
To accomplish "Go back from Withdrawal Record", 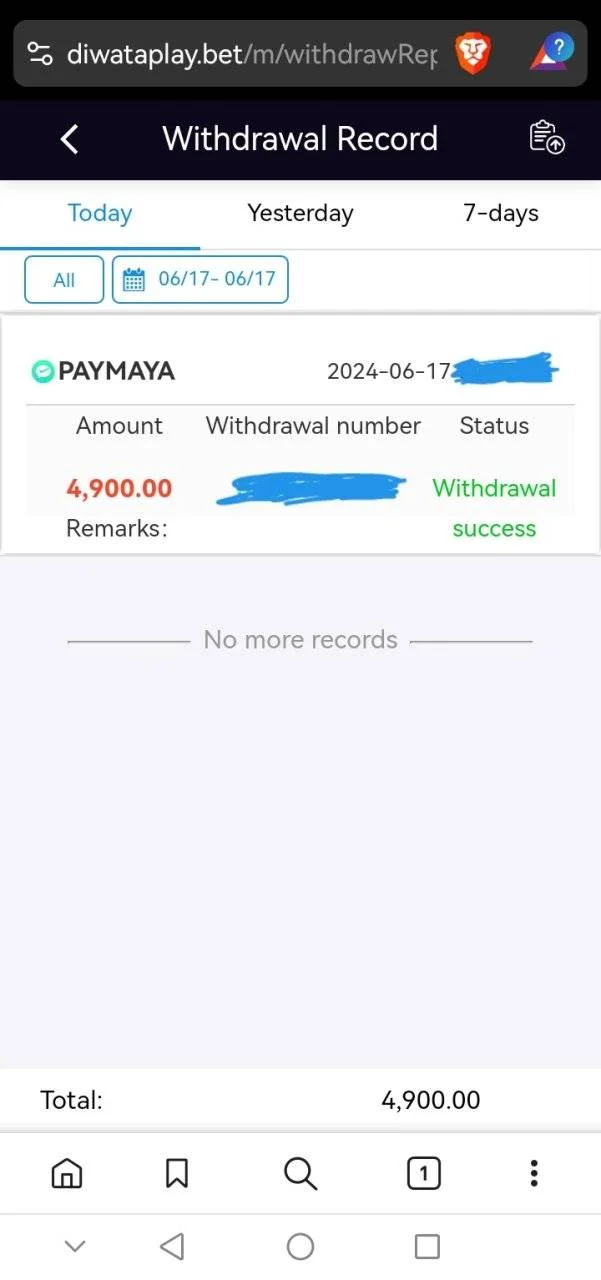I will [69, 139].
